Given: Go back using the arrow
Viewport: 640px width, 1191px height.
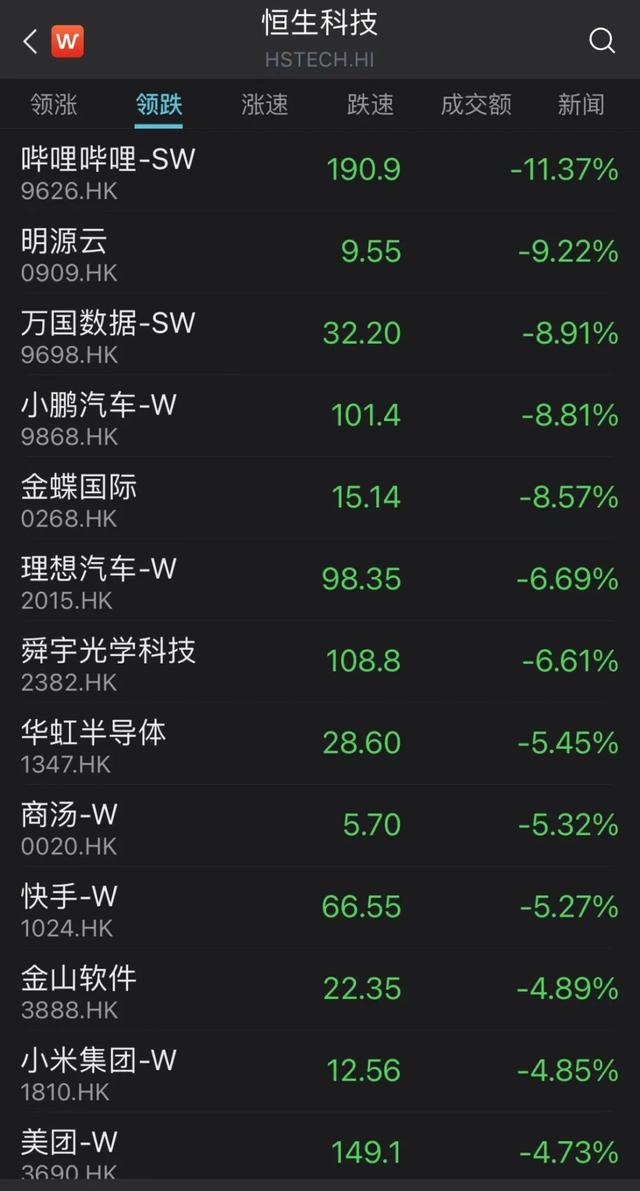Looking at the screenshot, I should click(x=29, y=41).
